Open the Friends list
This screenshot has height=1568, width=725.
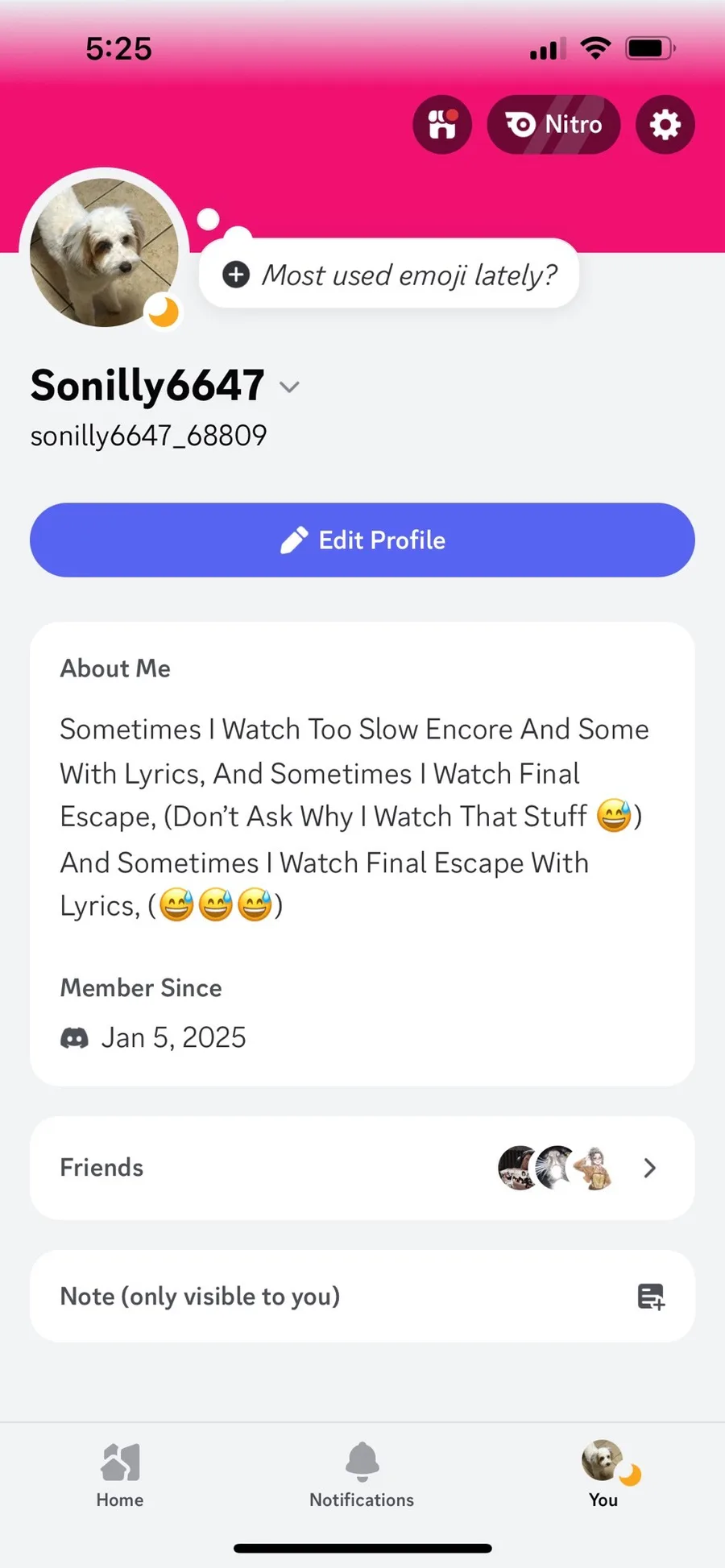362,1168
